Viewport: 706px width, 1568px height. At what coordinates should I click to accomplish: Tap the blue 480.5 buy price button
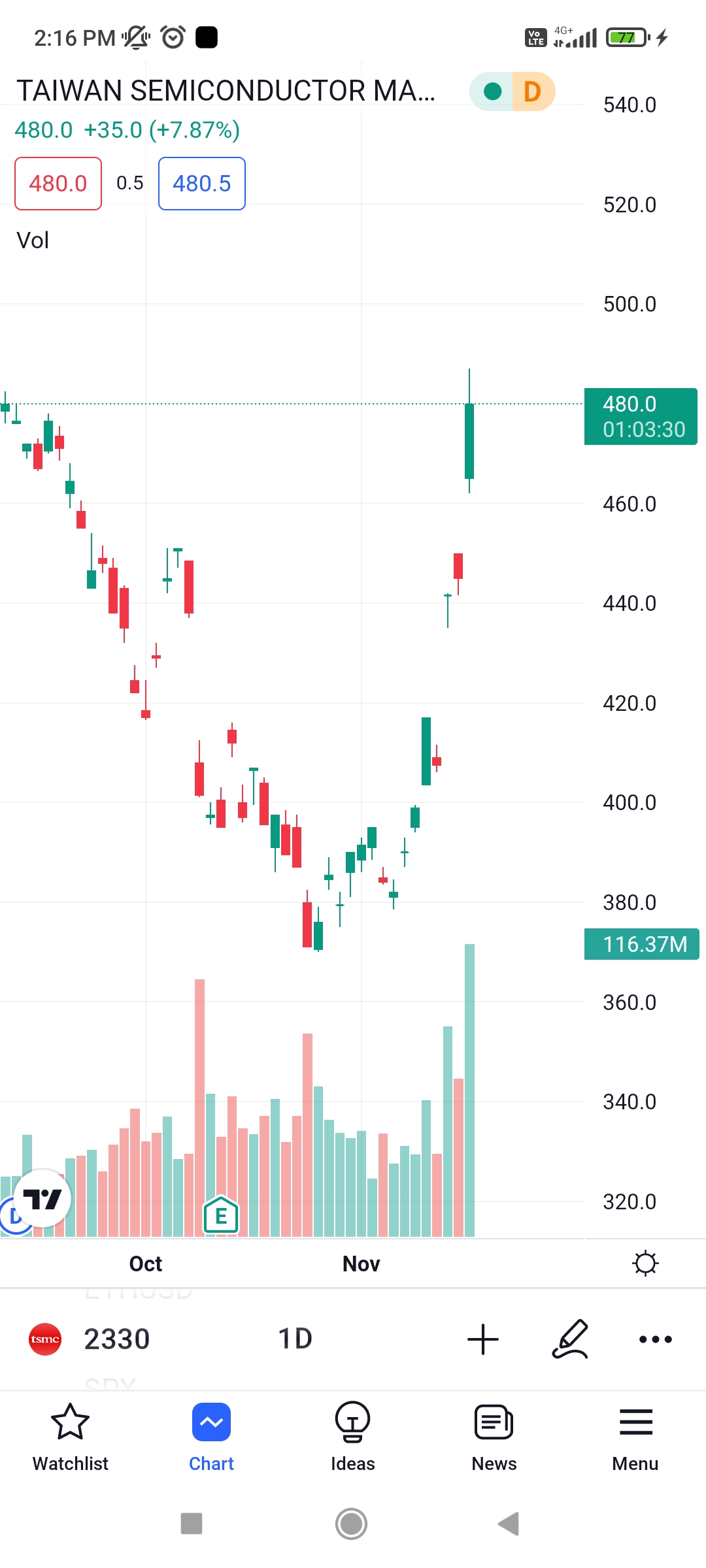[202, 184]
